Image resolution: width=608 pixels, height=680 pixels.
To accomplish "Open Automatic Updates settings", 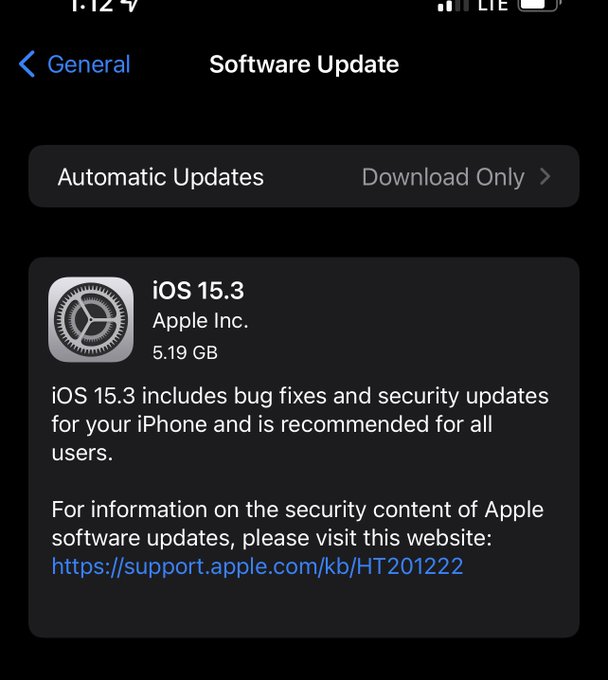I will [303, 177].
